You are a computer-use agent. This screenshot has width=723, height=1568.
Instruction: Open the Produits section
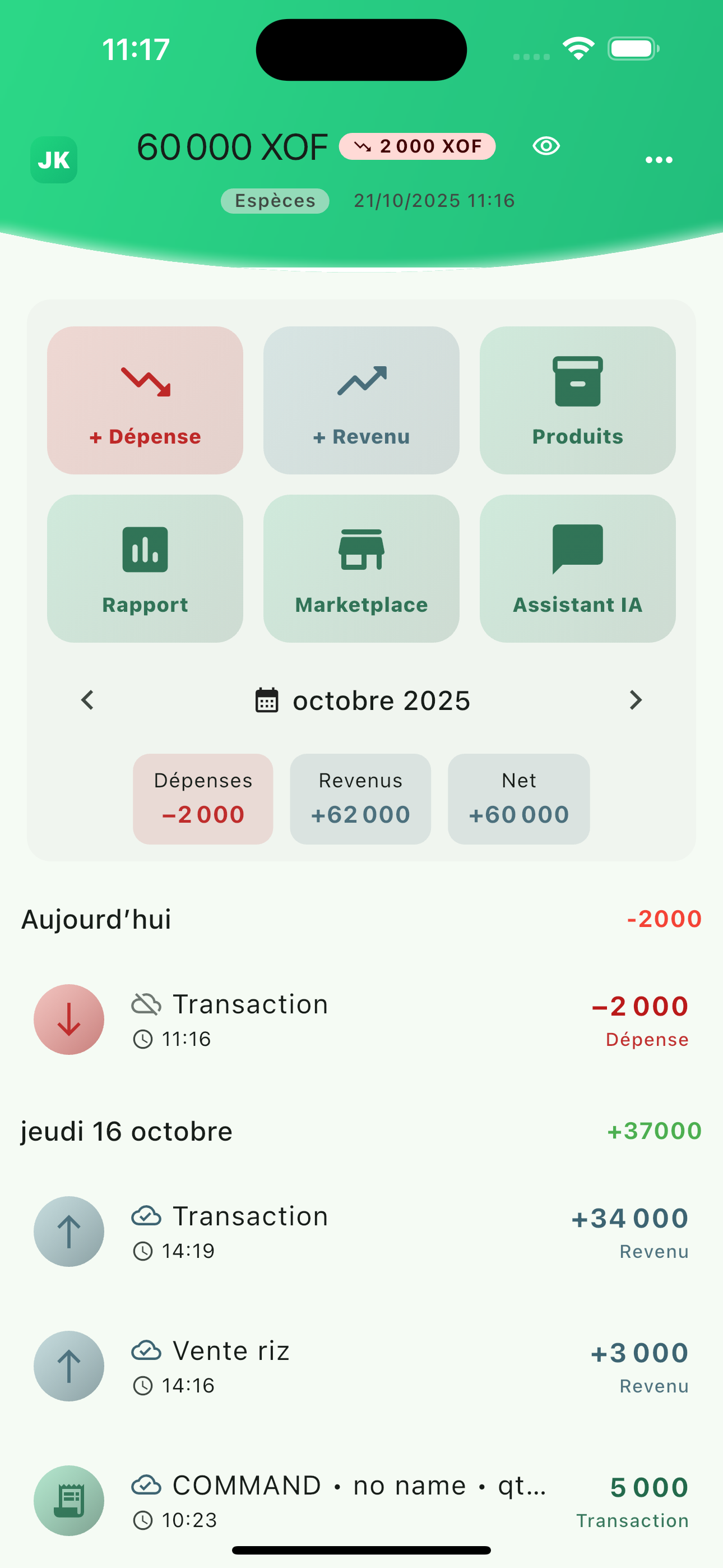point(577,400)
